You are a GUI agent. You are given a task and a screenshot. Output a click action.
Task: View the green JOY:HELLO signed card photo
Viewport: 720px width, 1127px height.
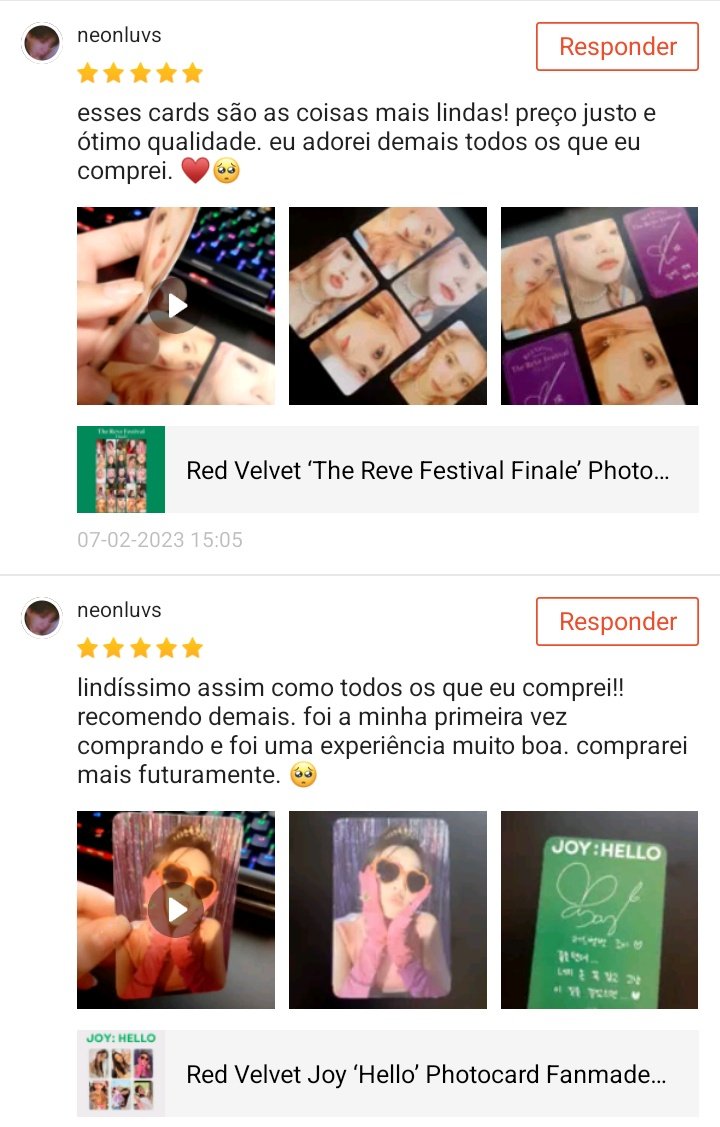tap(599, 909)
